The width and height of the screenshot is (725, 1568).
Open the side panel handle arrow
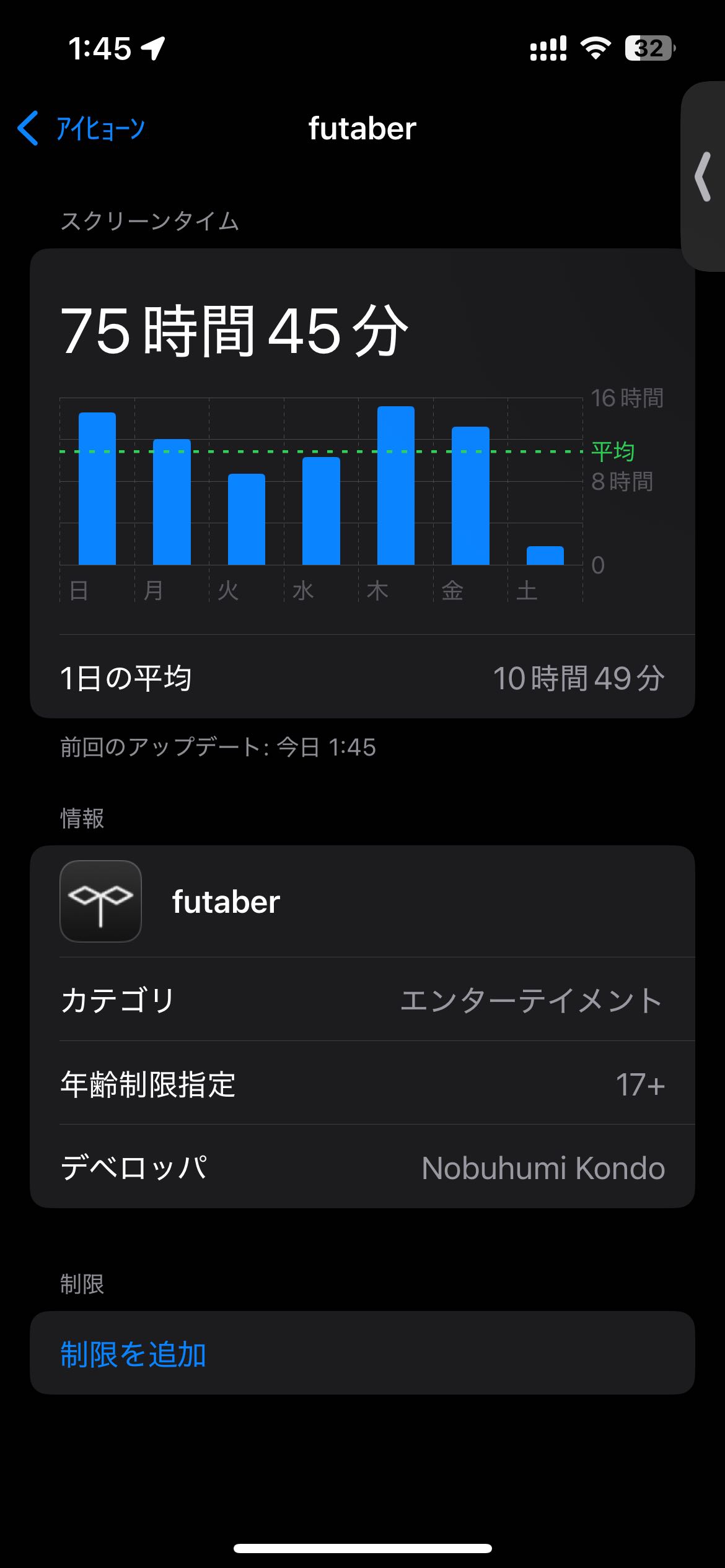pos(703,177)
